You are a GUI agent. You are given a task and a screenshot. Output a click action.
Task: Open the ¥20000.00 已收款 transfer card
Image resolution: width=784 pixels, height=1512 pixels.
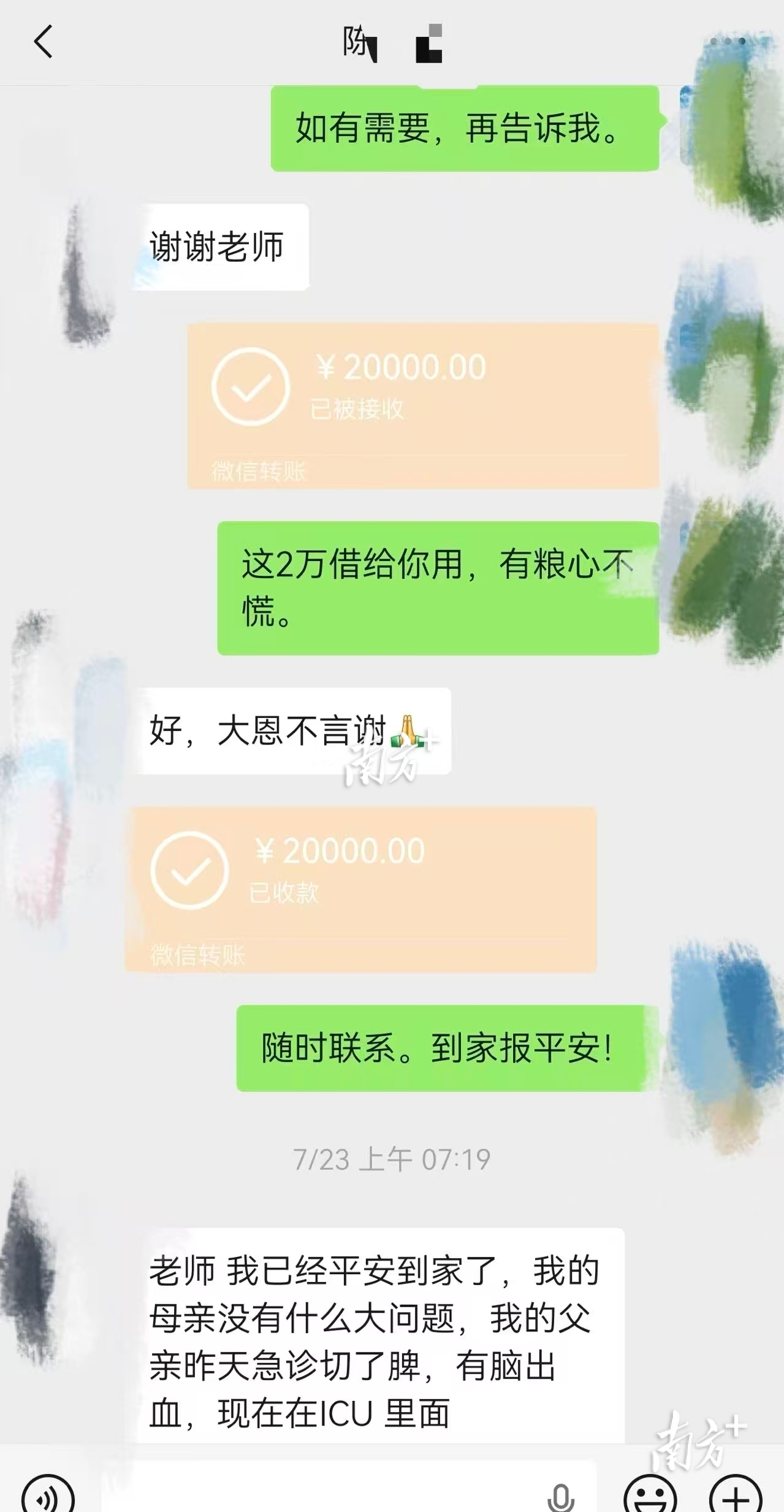[x=360, y=890]
